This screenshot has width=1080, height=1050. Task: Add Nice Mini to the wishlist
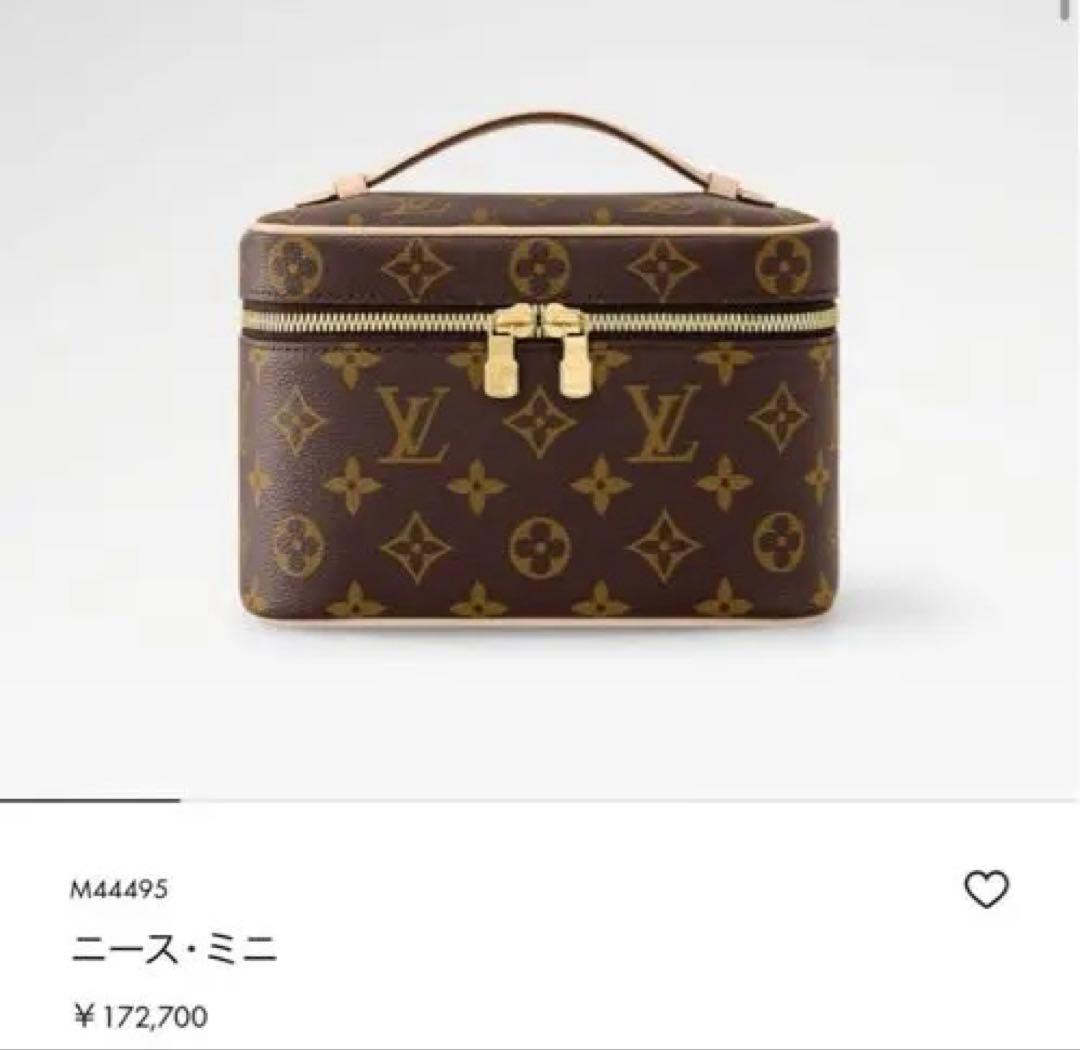pos(986,889)
